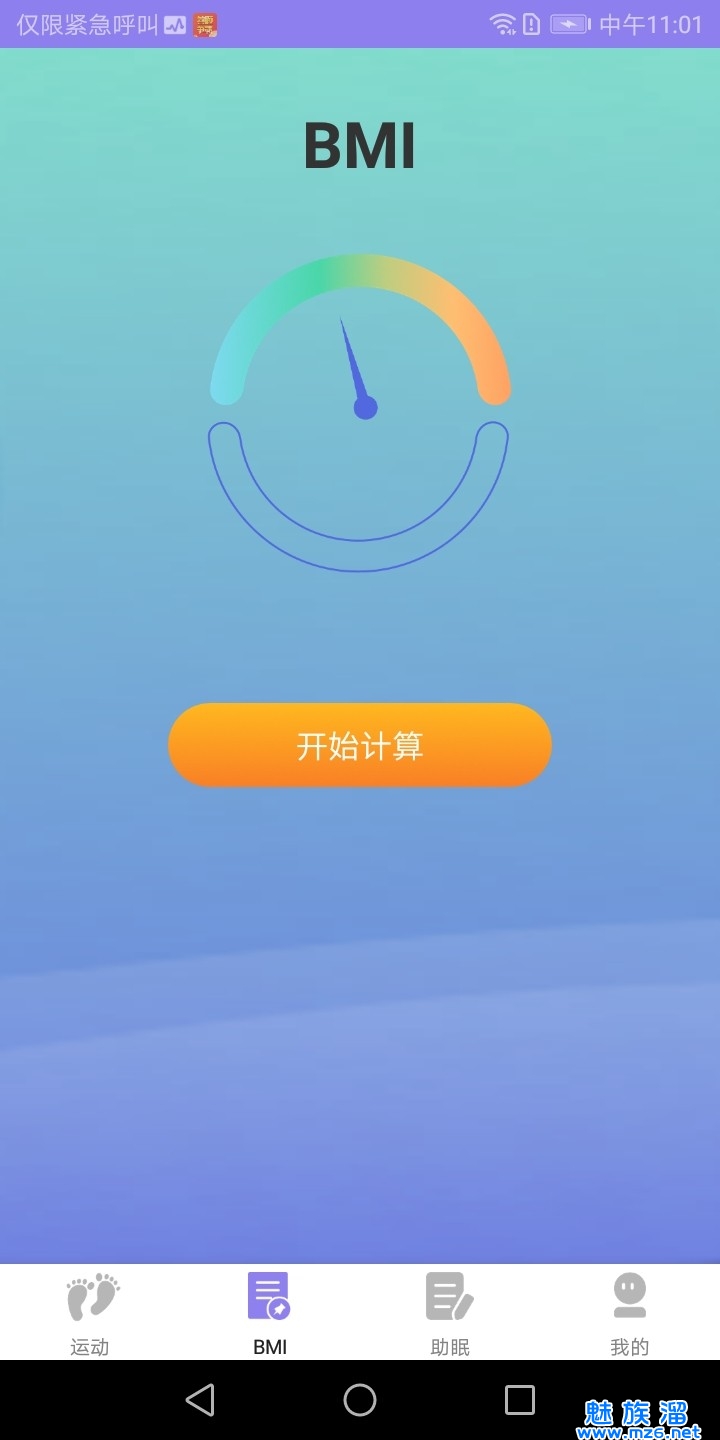
Task: Tap the system home button
Action: click(x=360, y=1400)
